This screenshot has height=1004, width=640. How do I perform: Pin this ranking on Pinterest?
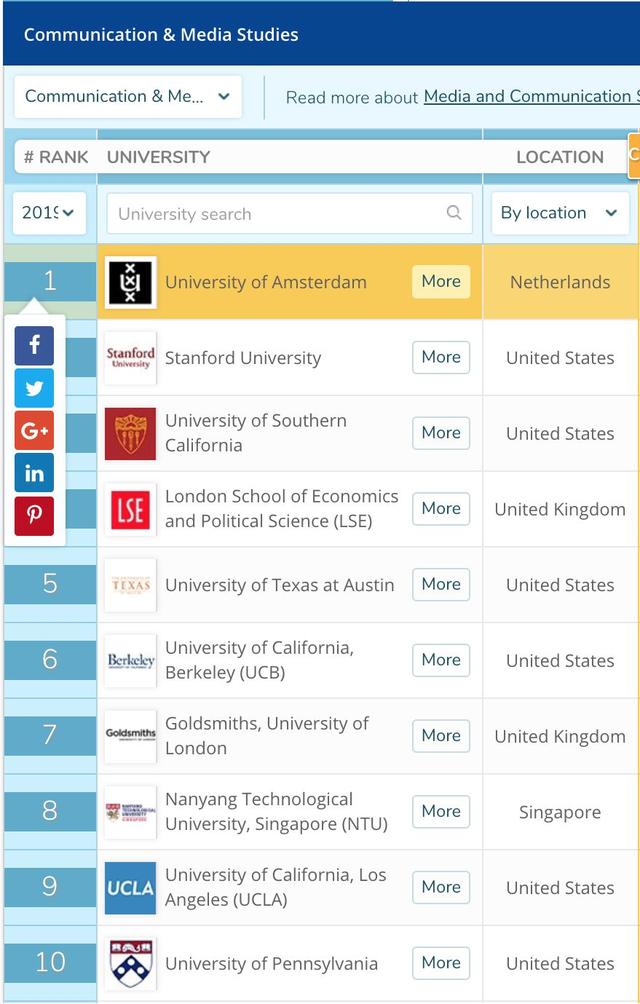coord(34,516)
